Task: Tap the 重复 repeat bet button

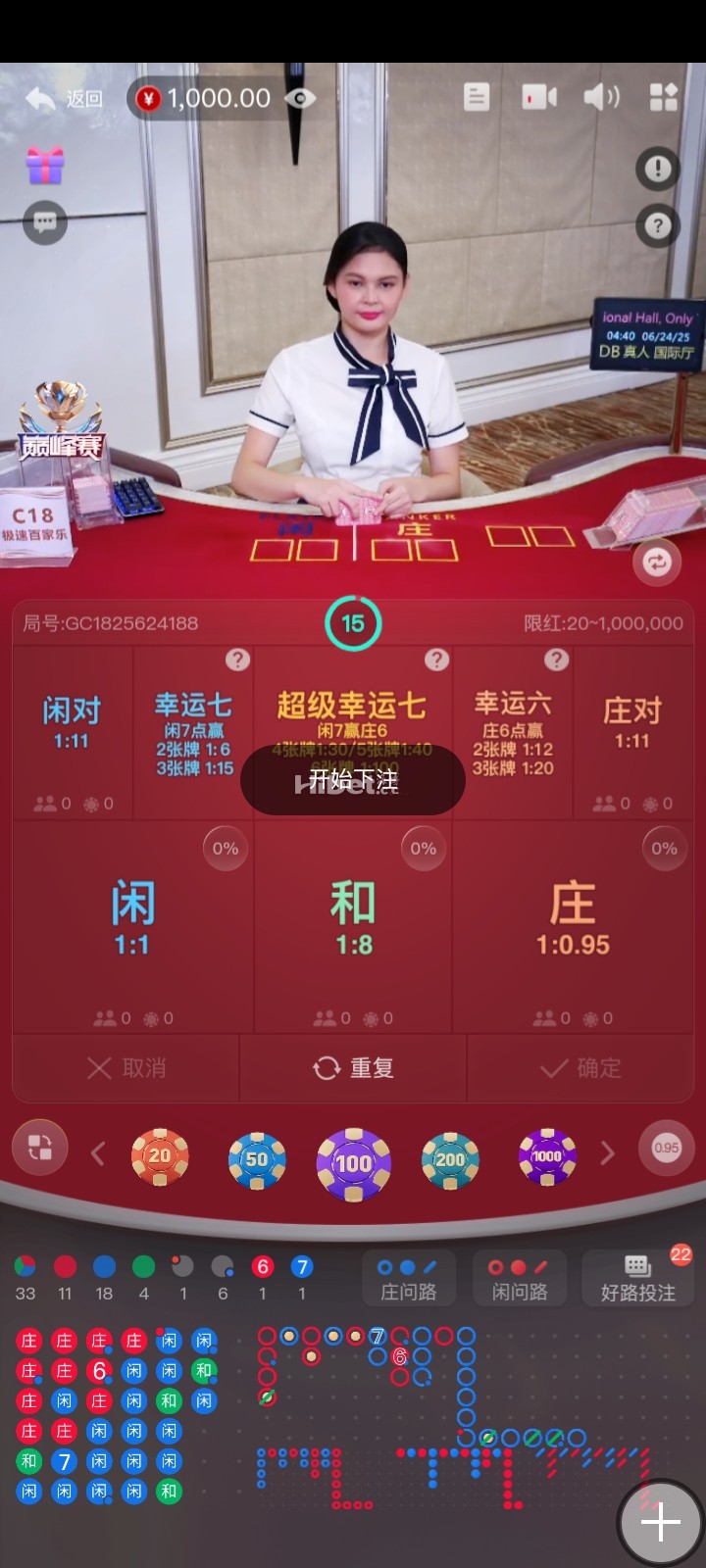Action: point(353,1068)
